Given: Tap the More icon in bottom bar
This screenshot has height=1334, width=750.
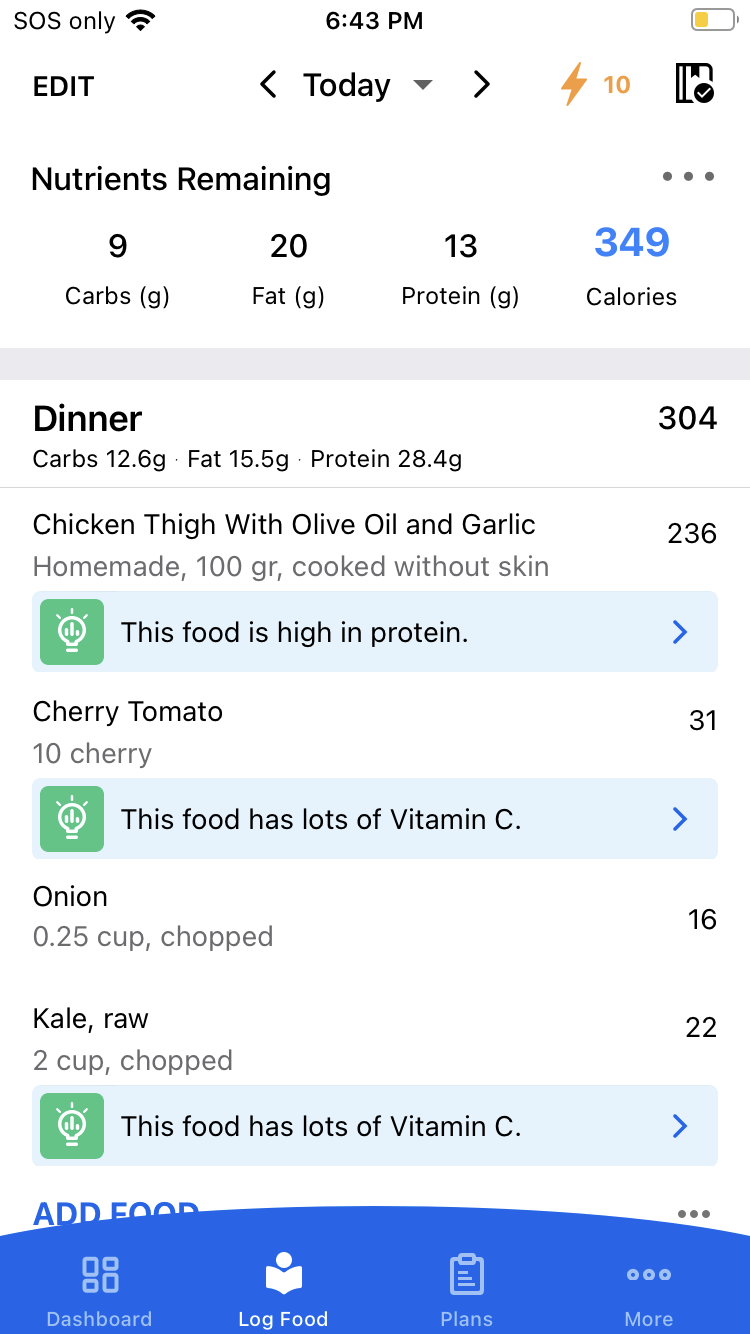Looking at the screenshot, I should coord(648,1275).
